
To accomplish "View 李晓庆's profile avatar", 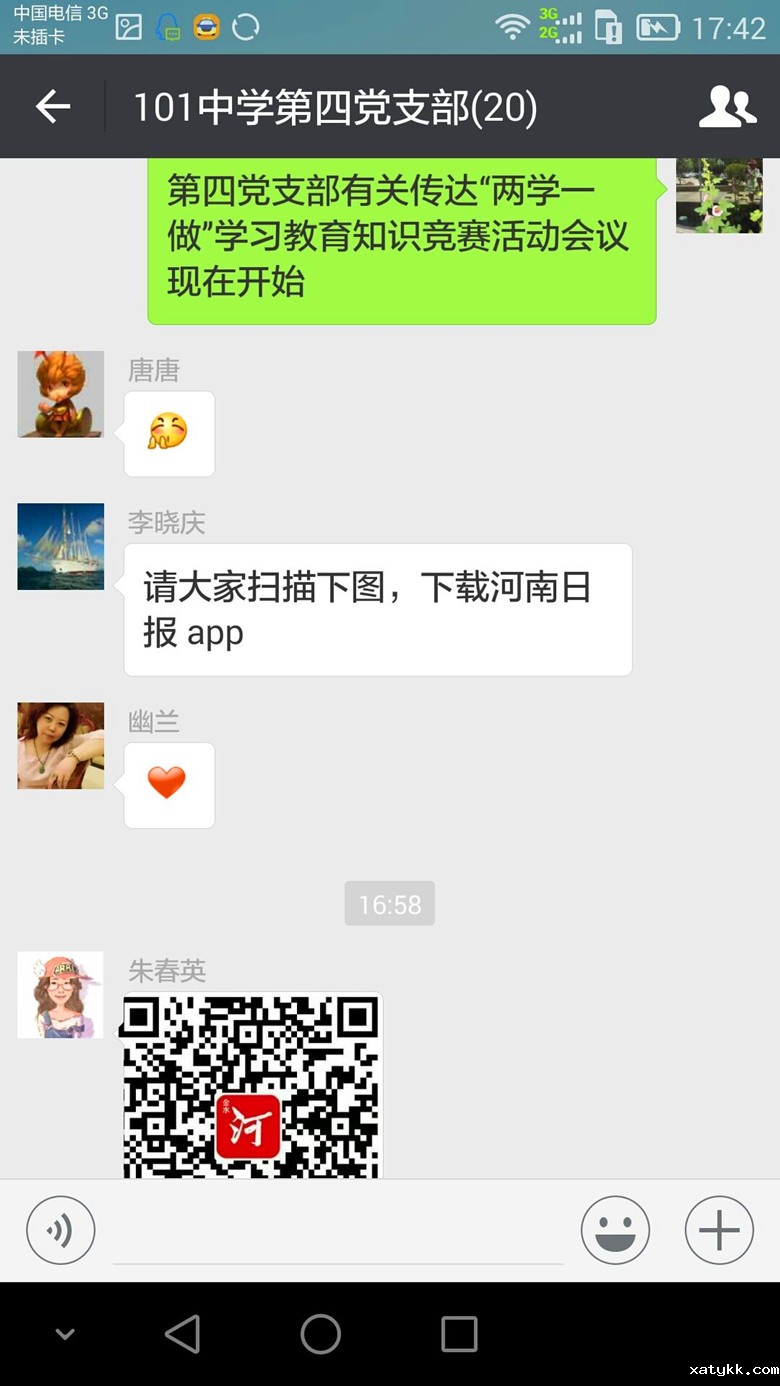I will 61,546.
